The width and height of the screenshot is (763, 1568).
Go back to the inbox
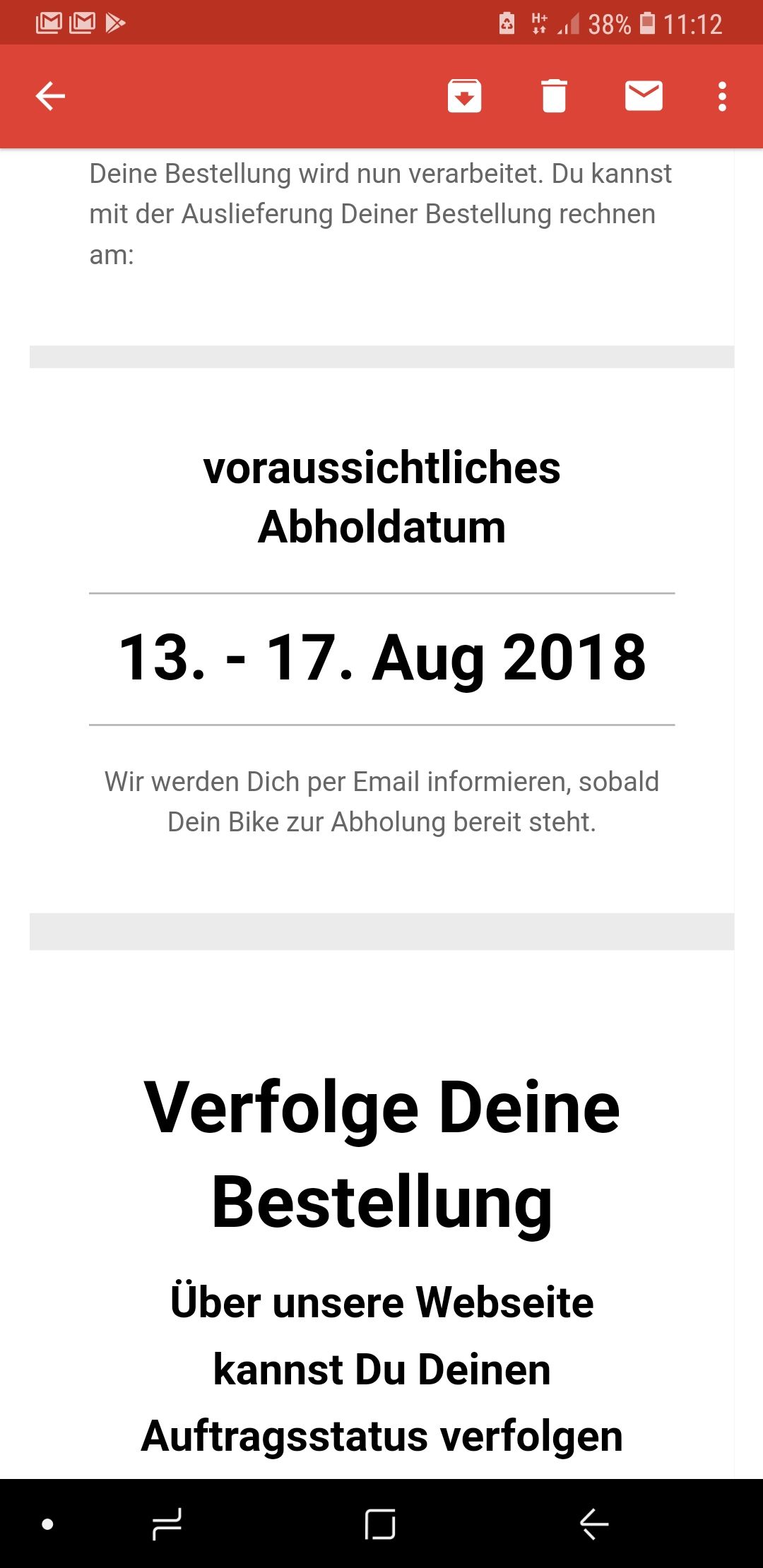(50, 96)
